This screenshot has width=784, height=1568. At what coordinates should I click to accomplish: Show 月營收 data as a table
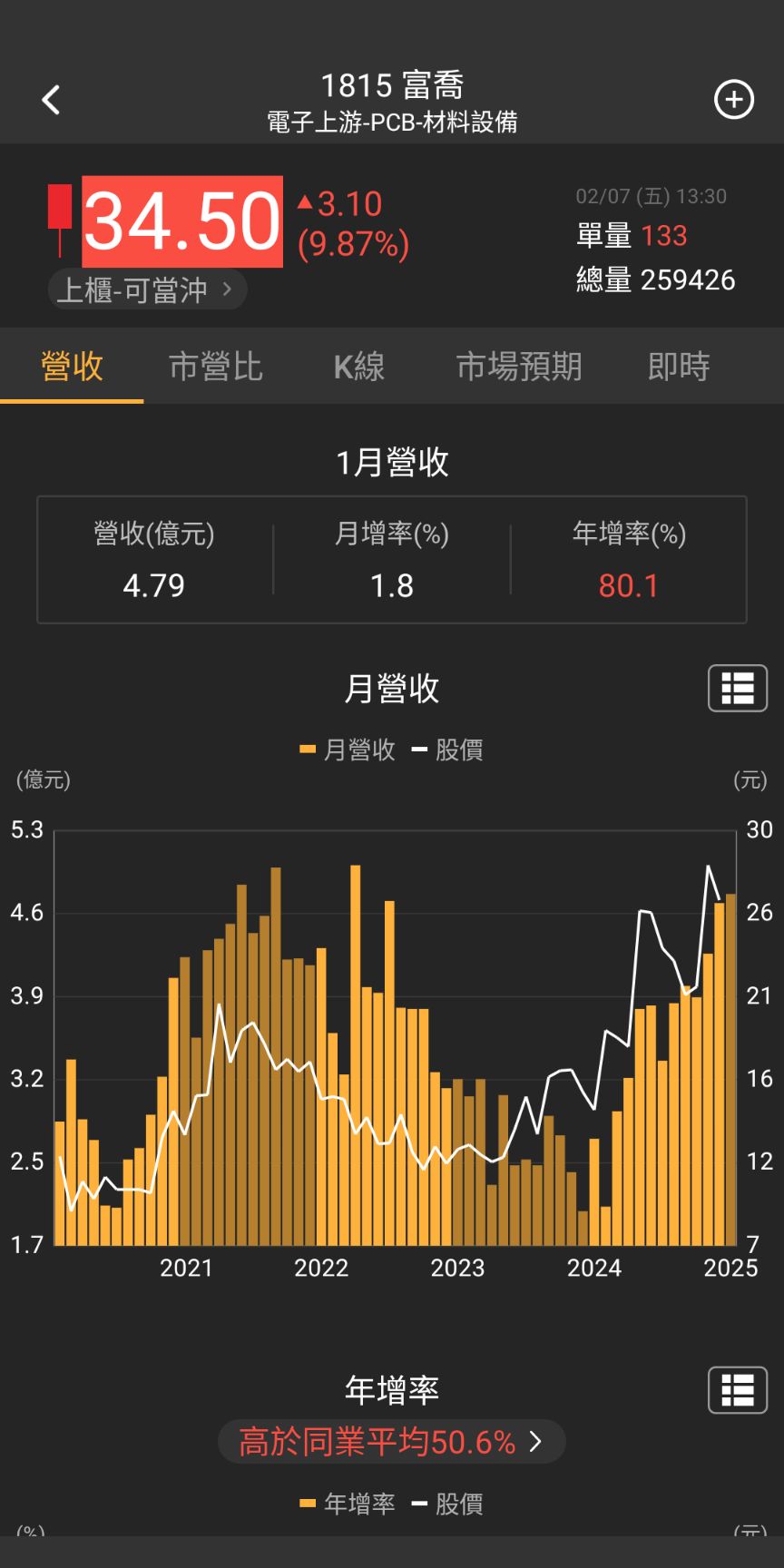tap(737, 689)
